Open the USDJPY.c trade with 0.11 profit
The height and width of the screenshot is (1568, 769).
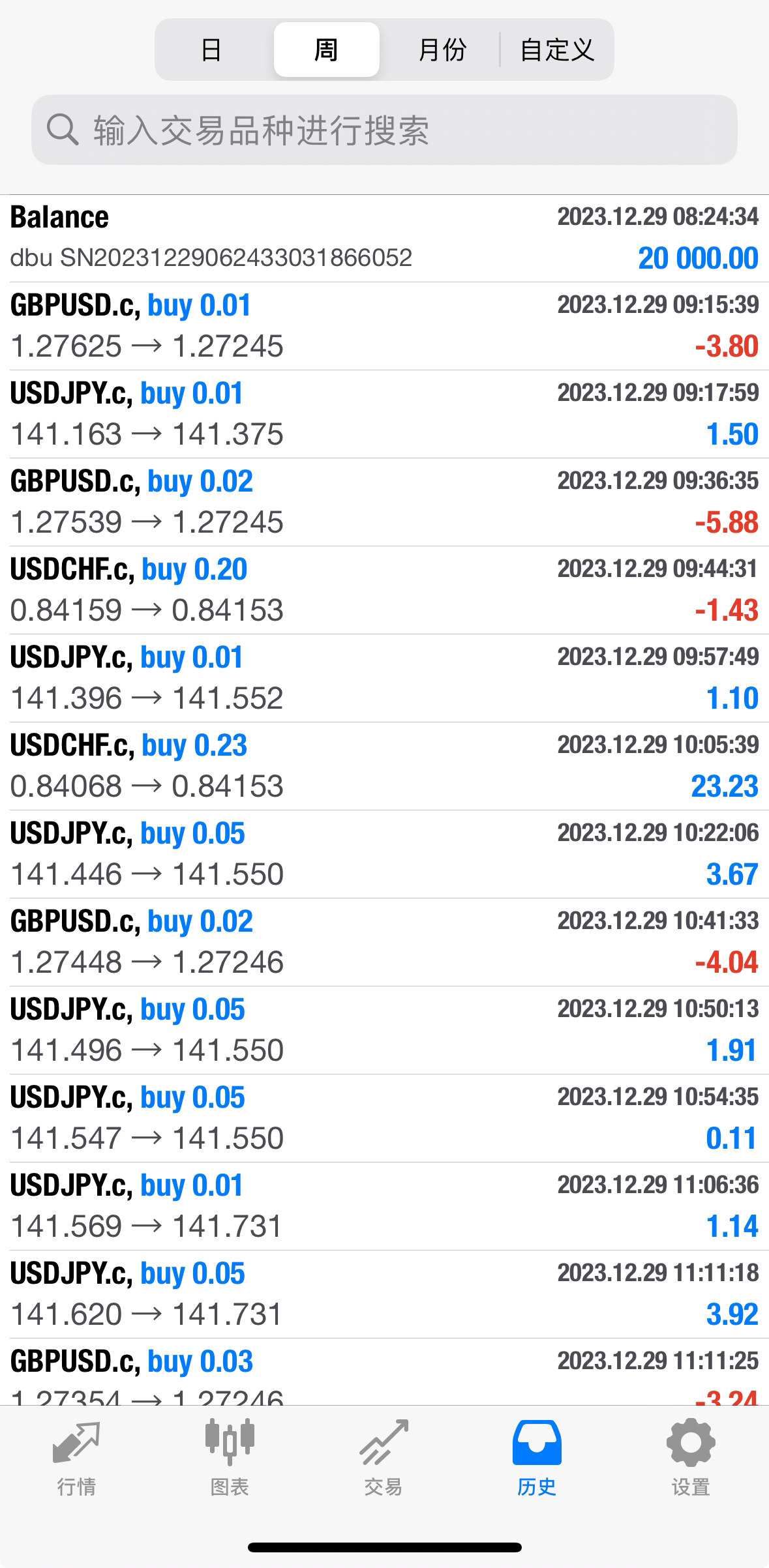(384, 1118)
